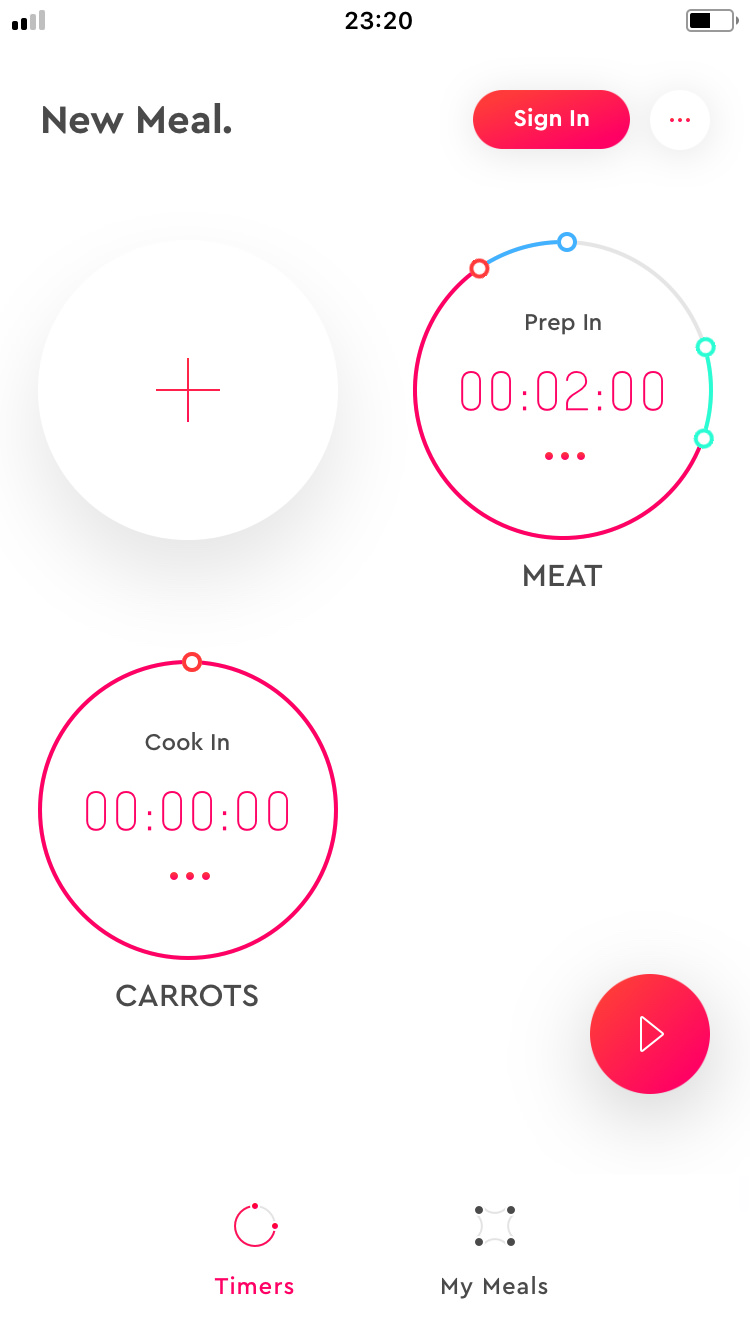
Task: Select the Timers tab icon
Action: (254, 1224)
